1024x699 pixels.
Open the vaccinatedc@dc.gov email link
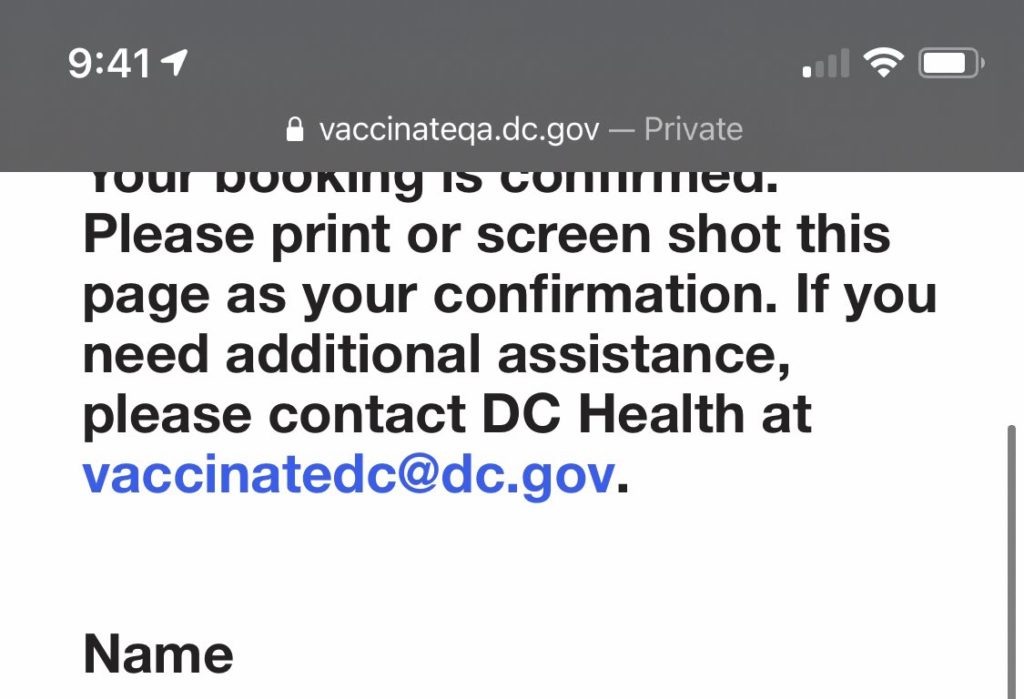pos(348,476)
